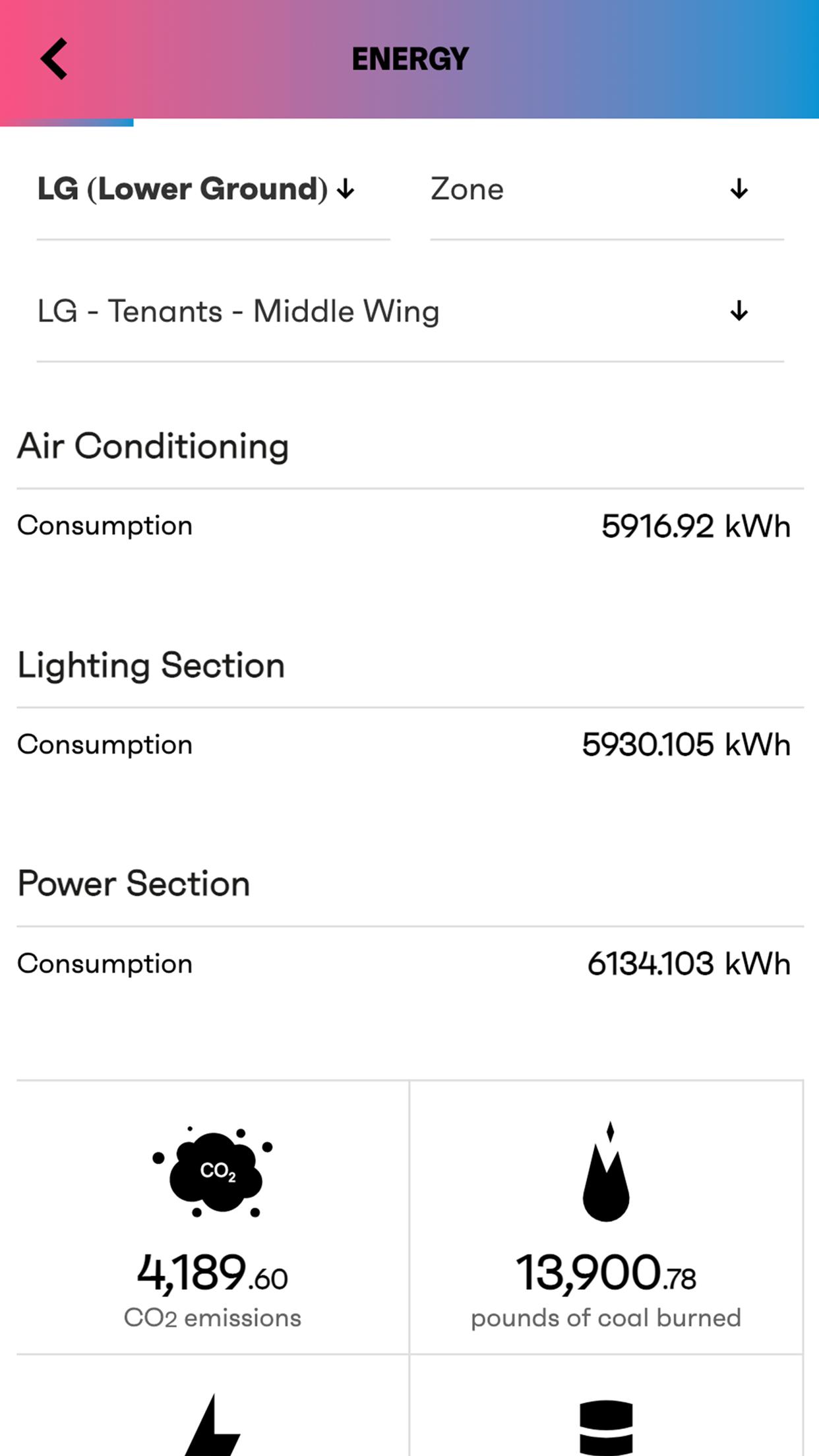Image resolution: width=819 pixels, height=1456 pixels.
Task: Go back from the Energy screen
Action: 54,59
